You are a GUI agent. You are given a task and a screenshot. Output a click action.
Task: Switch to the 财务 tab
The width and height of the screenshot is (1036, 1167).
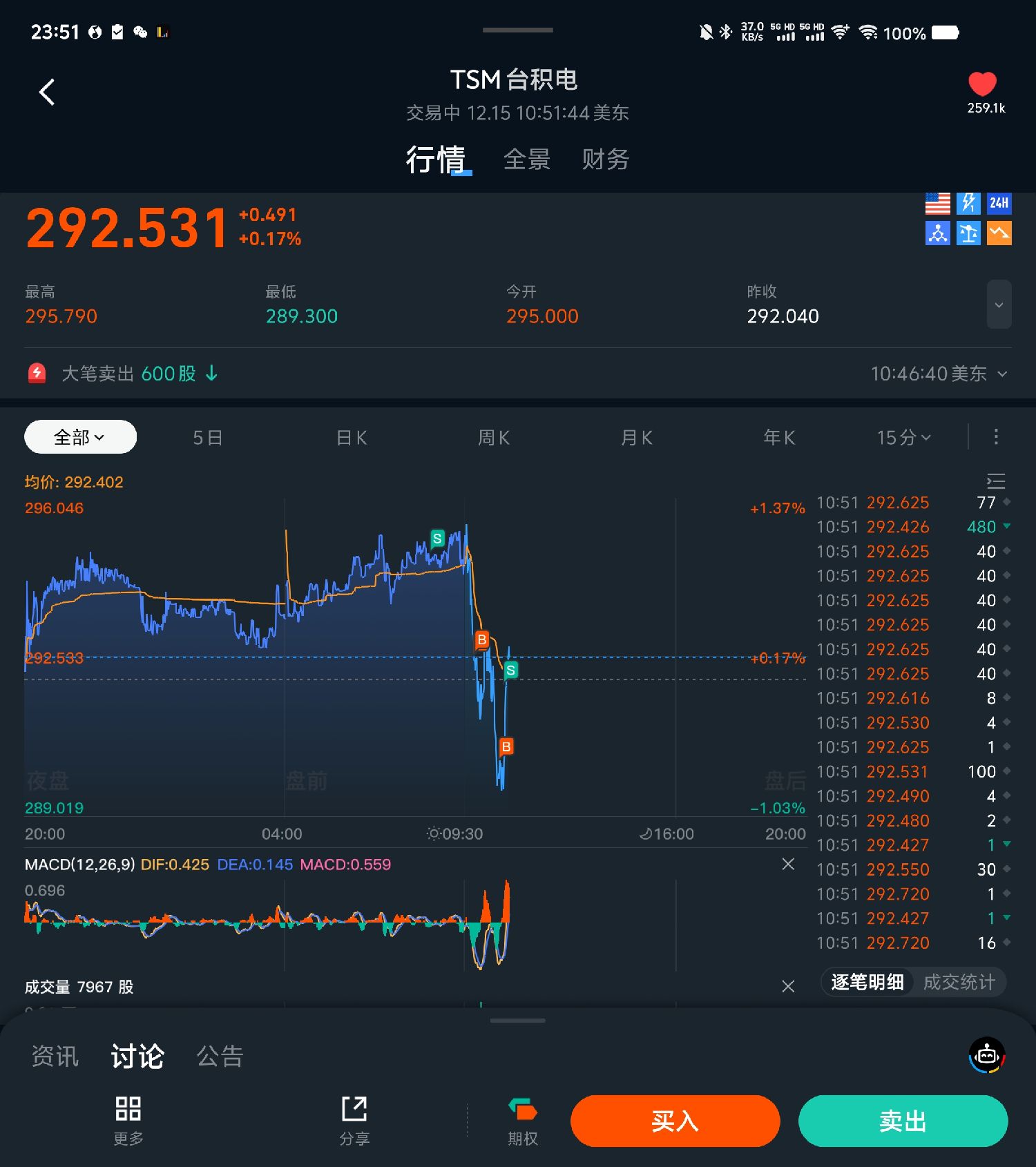click(x=605, y=160)
